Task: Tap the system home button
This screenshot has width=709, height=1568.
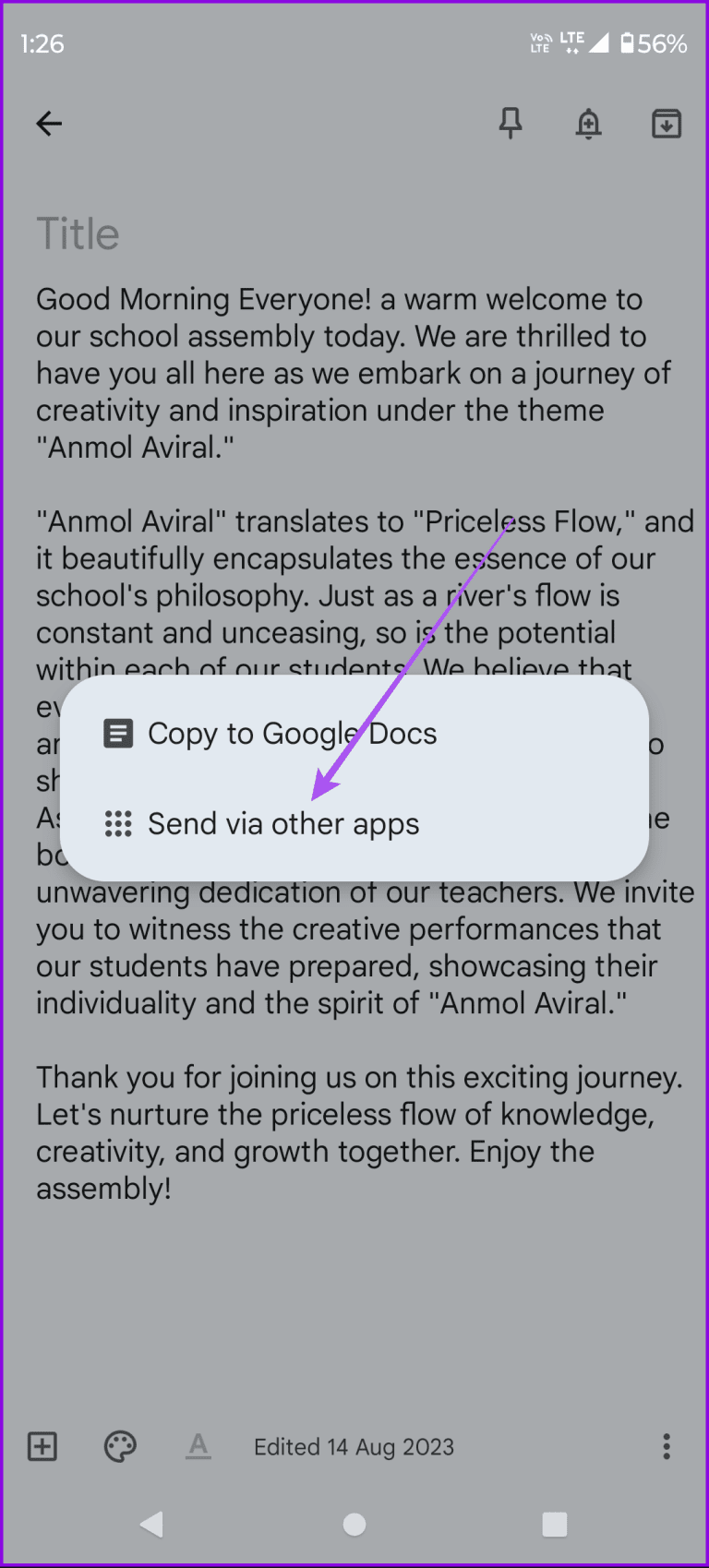Action: point(354,1525)
